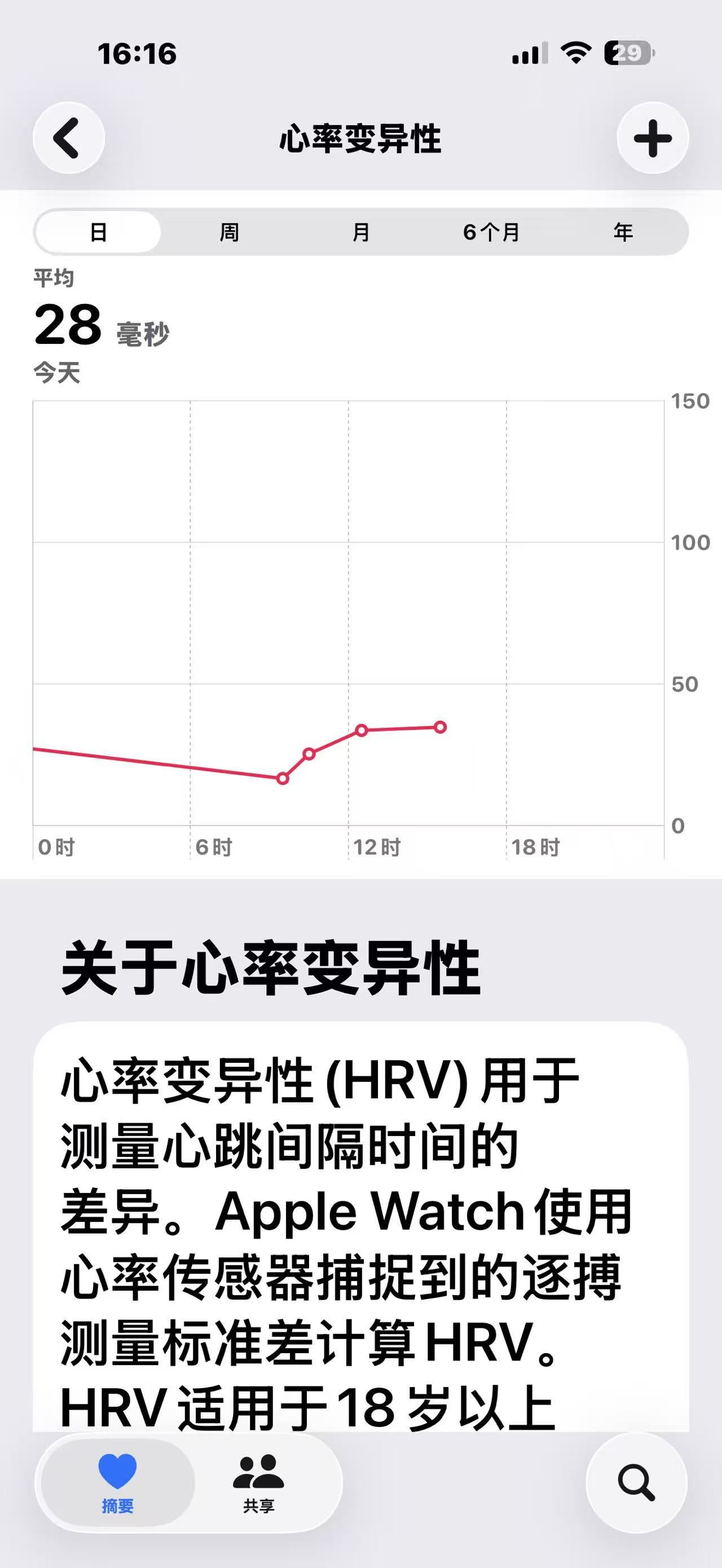Screen dimensions: 722x1568
Task: Open the search magnifier button
Action: 636,1482
